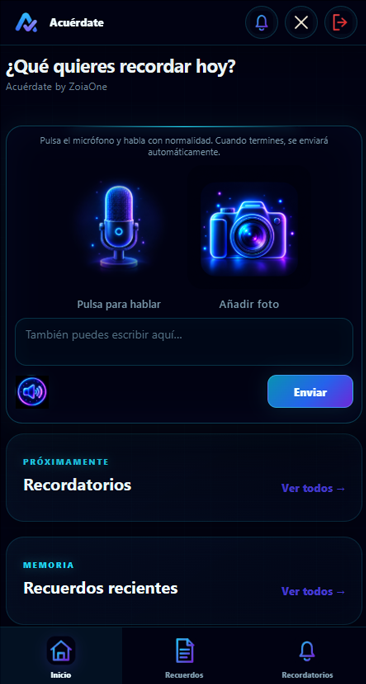
Task: Switch to the Recordatorios tab
Action: pyautogui.click(x=307, y=657)
